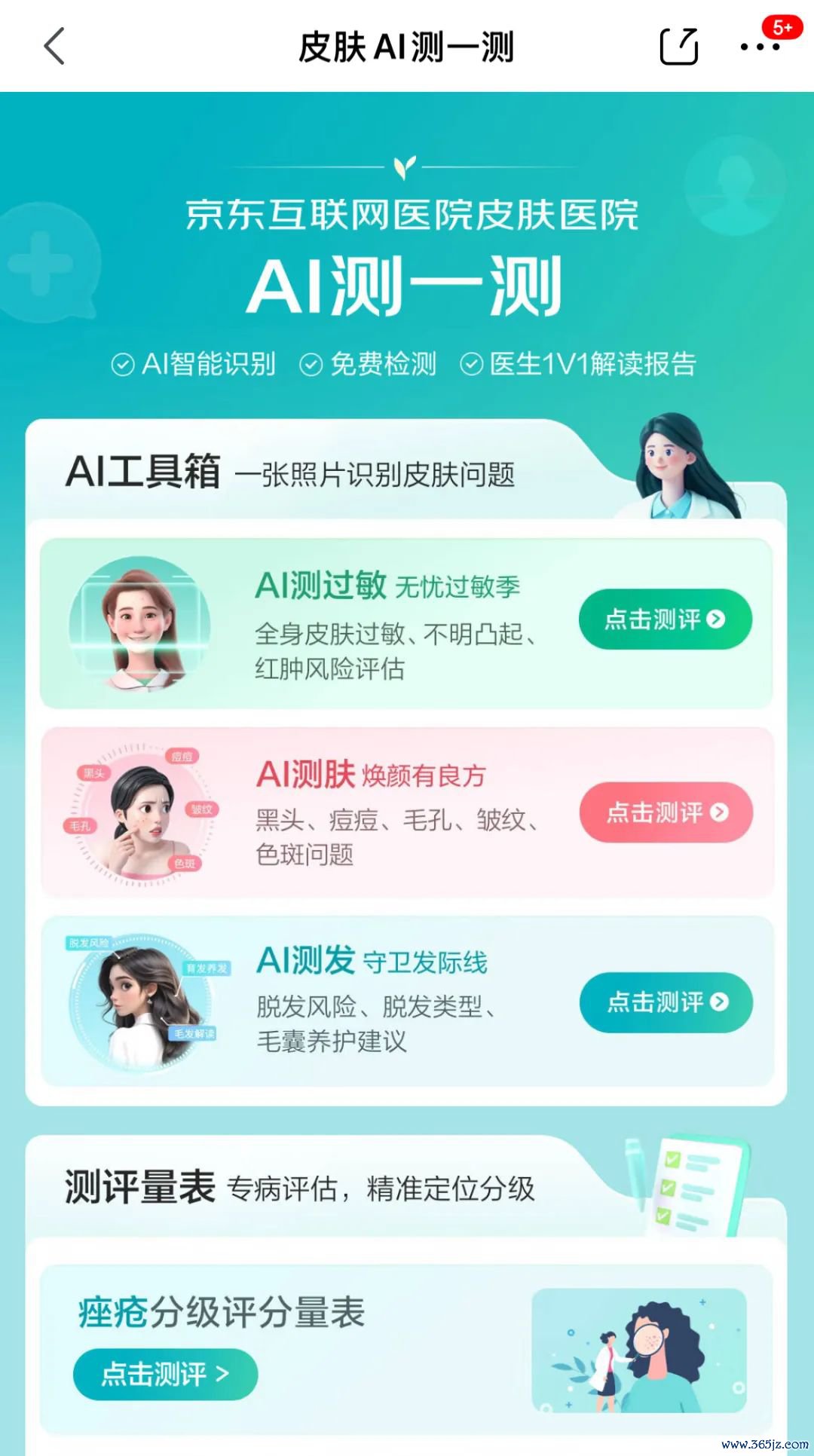Open the acne grading scale illustration card

click(x=638, y=1350)
